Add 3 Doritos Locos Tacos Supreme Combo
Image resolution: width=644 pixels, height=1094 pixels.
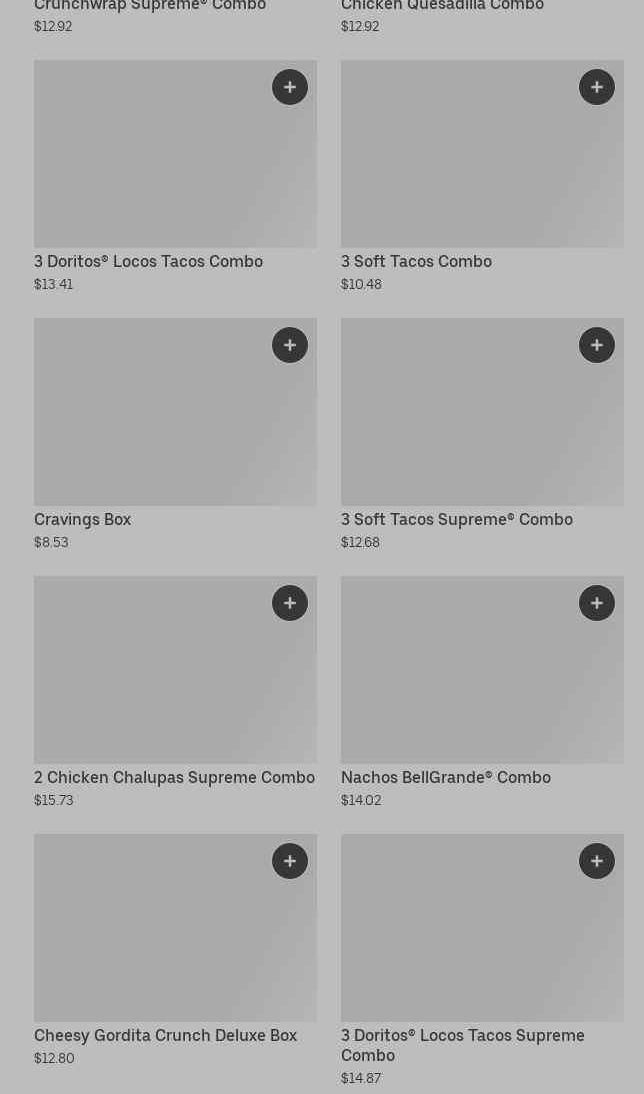click(x=597, y=861)
